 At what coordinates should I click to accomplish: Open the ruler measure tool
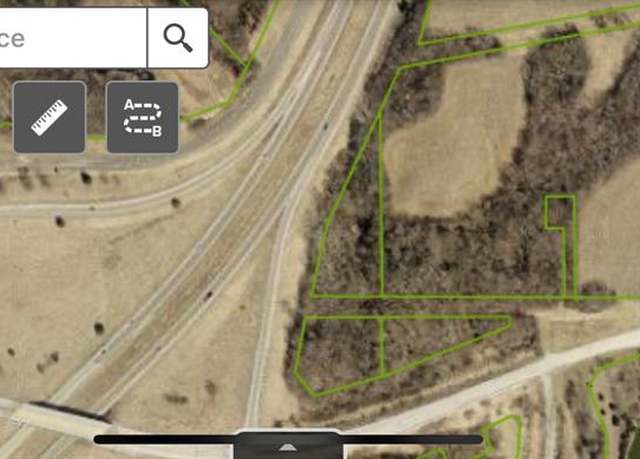49,118
